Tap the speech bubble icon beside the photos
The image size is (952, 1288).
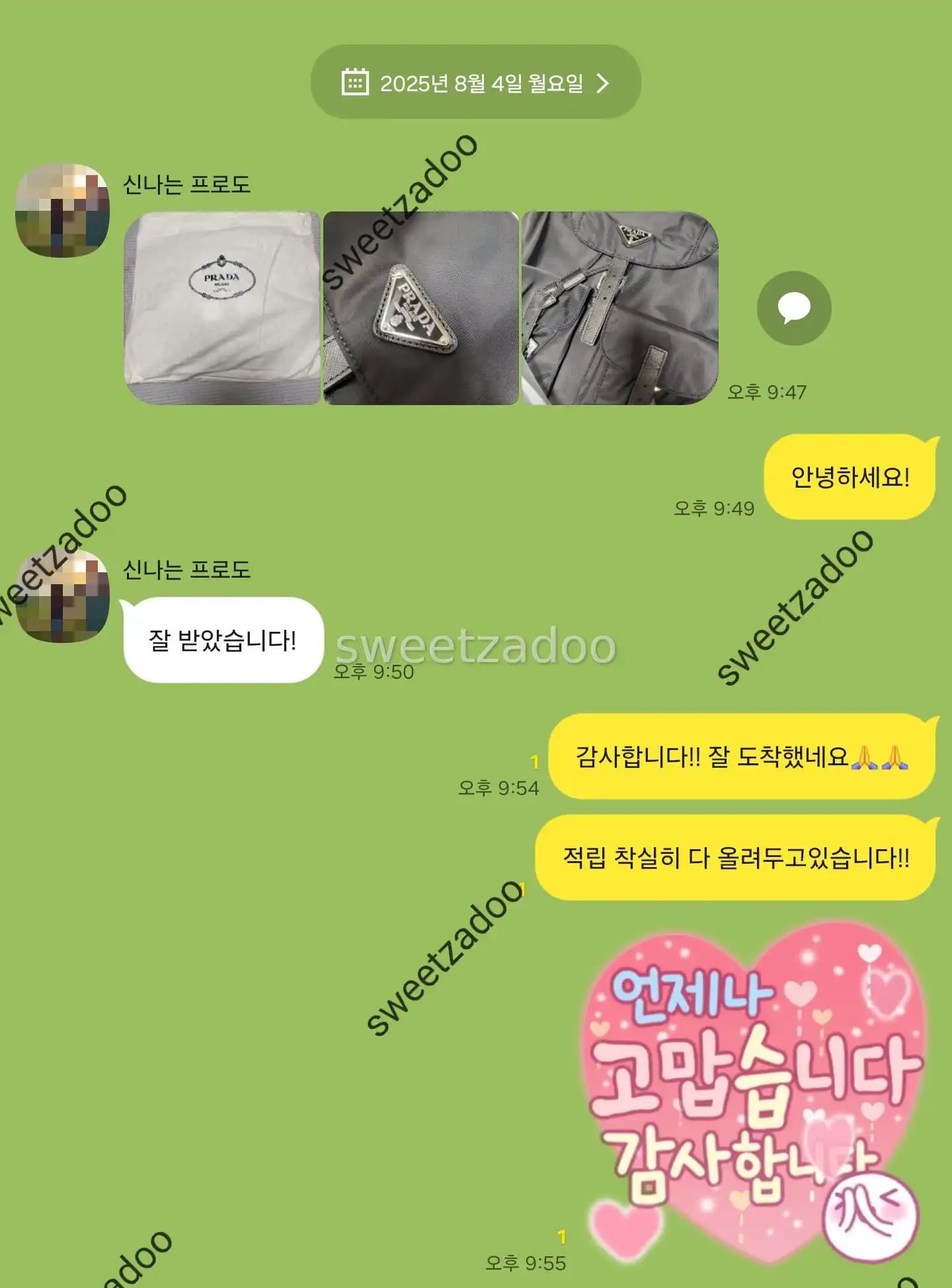click(x=793, y=308)
